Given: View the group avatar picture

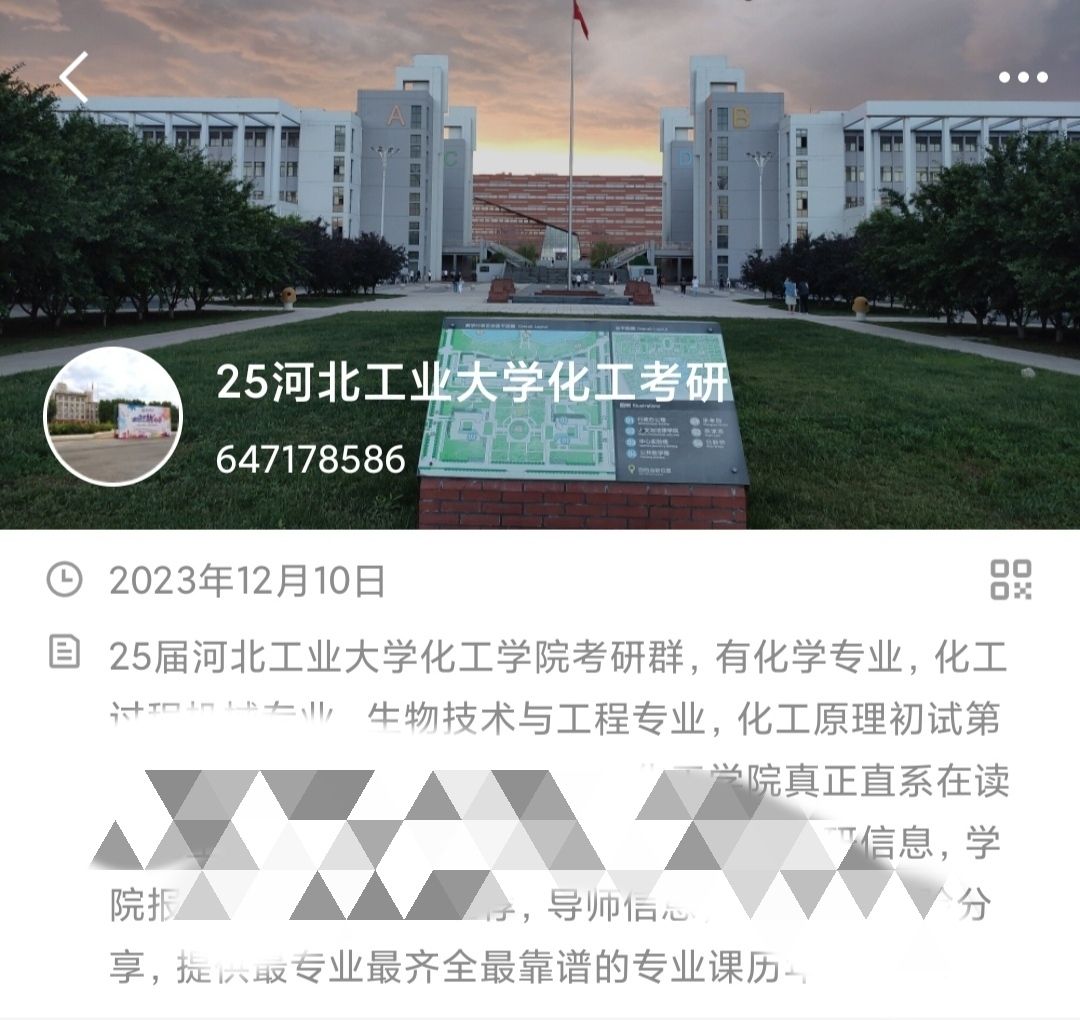Looking at the screenshot, I should (x=113, y=416).
